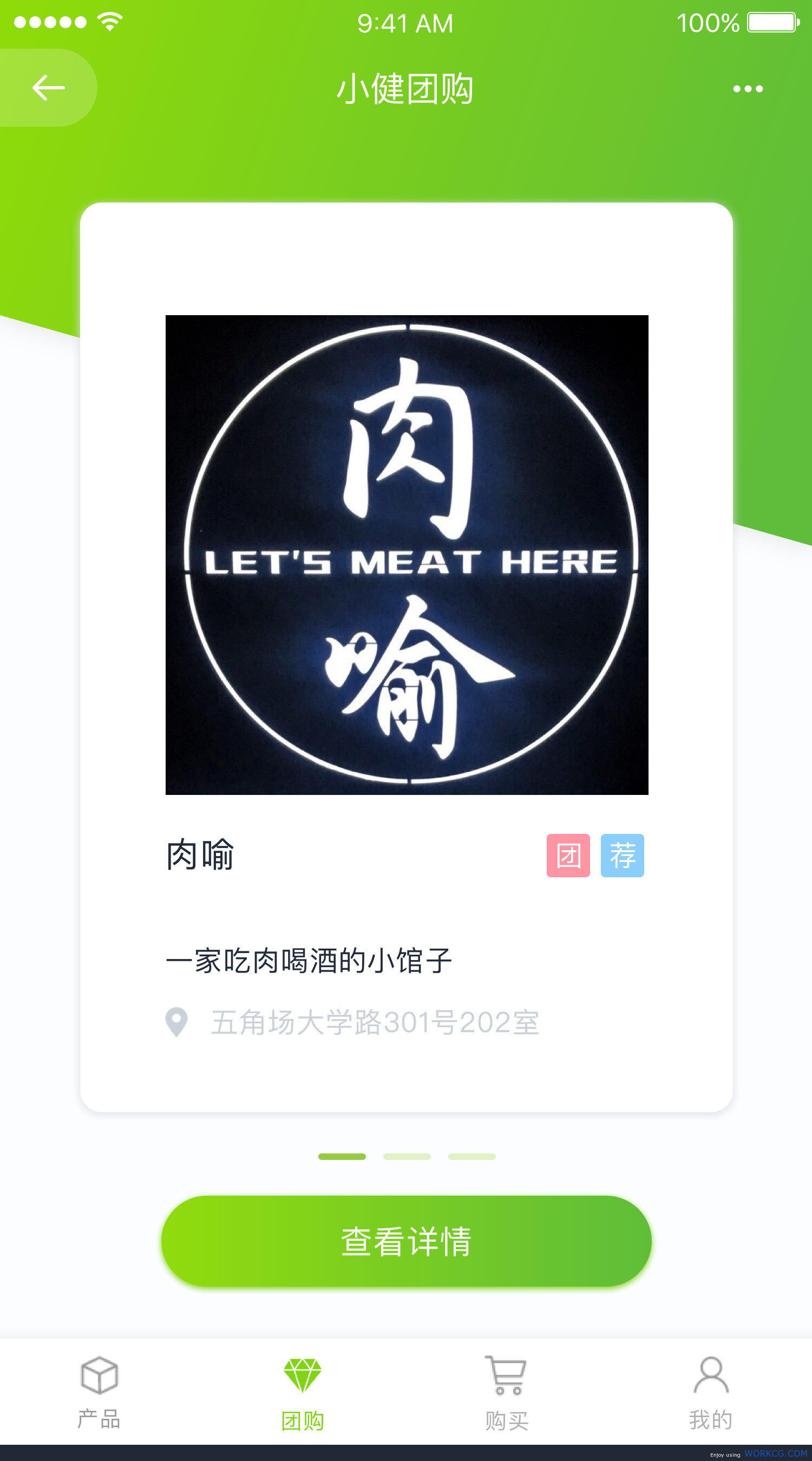The image size is (812, 1461).
Task: Go back using the arrow button
Action: pos(48,88)
